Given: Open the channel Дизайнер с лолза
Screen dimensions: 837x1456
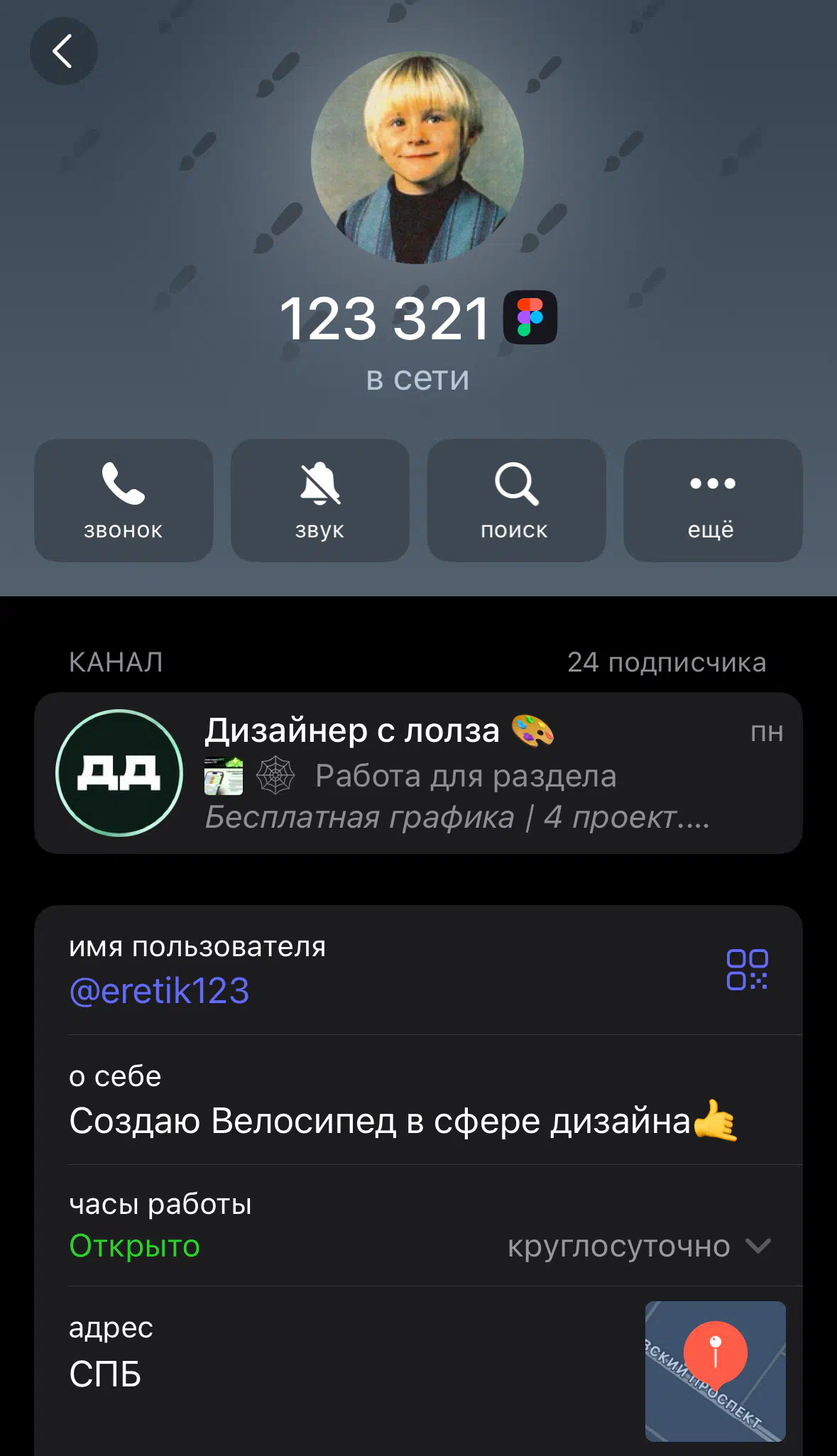Looking at the screenshot, I should point(418,773).
